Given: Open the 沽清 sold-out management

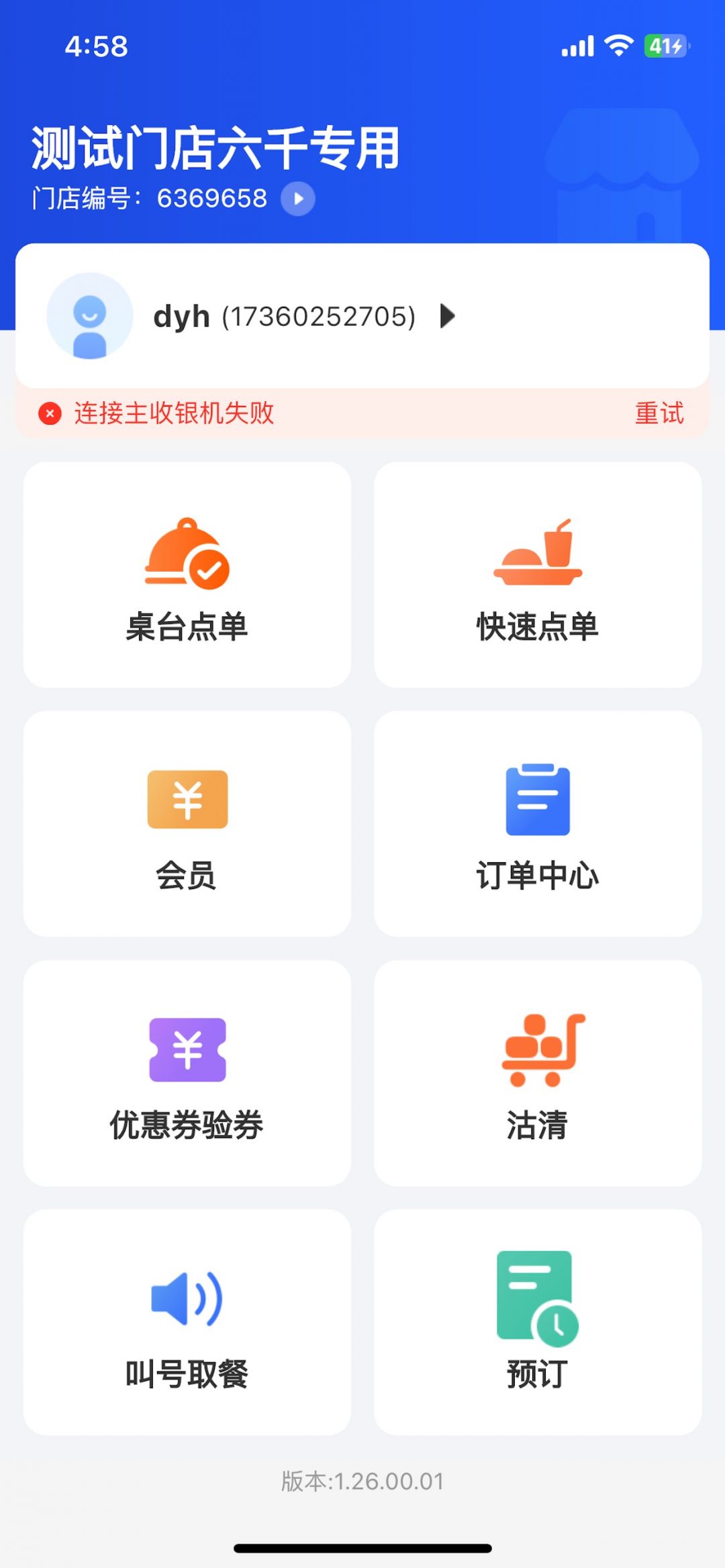Looking at the screenshot, I should pyautogui.click(x=538, y=1074).
